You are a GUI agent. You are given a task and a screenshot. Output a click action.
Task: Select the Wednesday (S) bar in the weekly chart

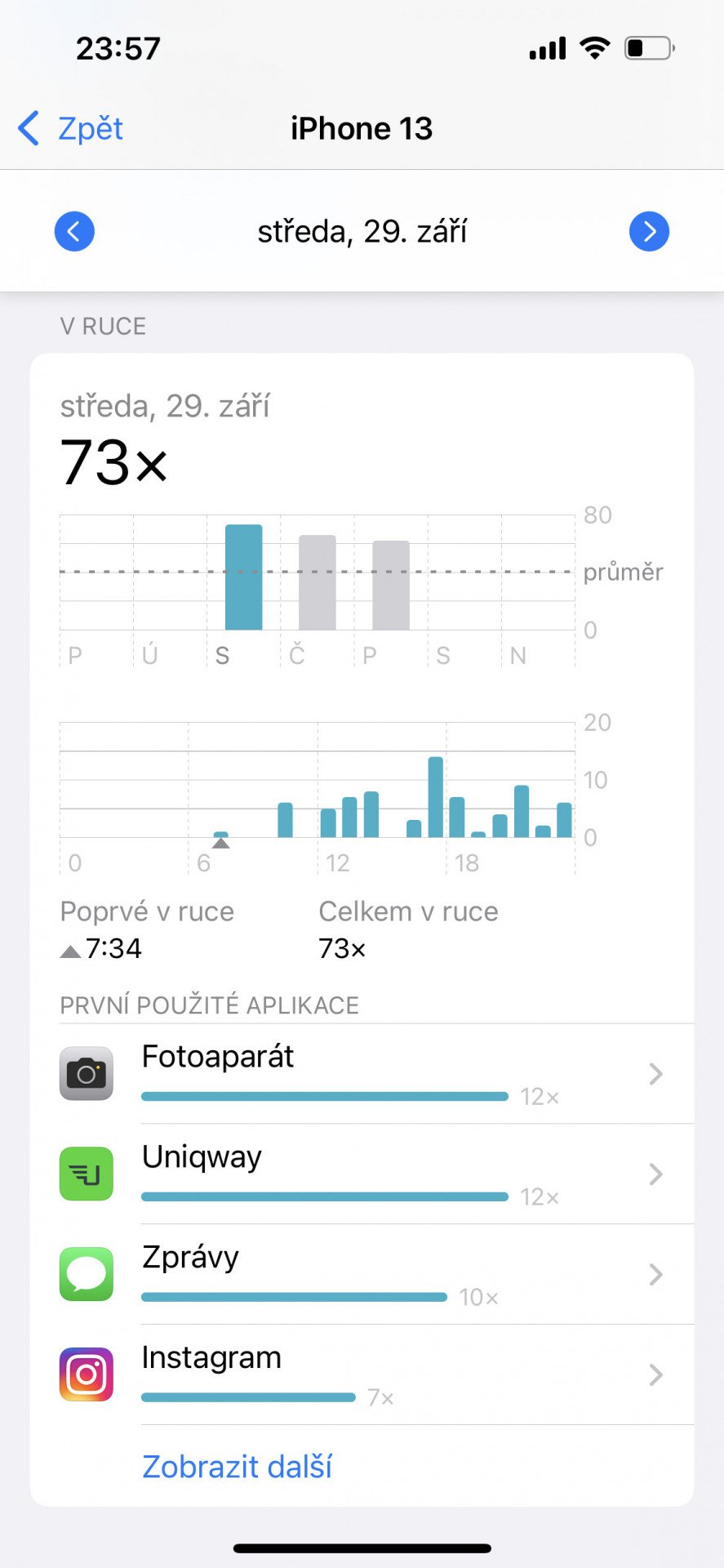pyautogui.click(x=243, y=577)
